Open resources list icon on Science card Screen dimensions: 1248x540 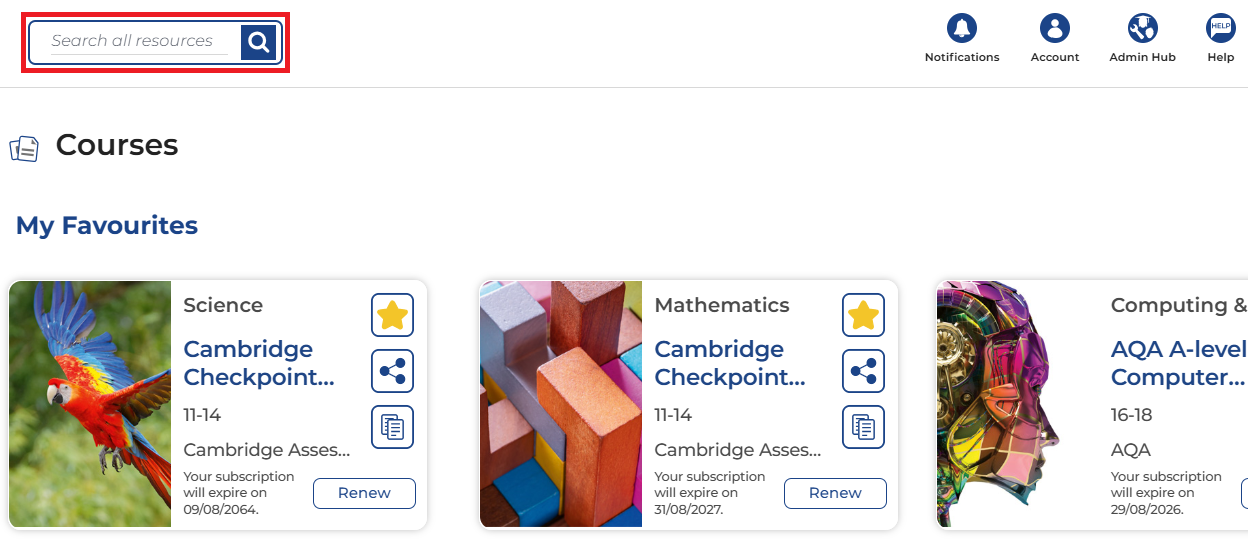(x=392, y=427)
